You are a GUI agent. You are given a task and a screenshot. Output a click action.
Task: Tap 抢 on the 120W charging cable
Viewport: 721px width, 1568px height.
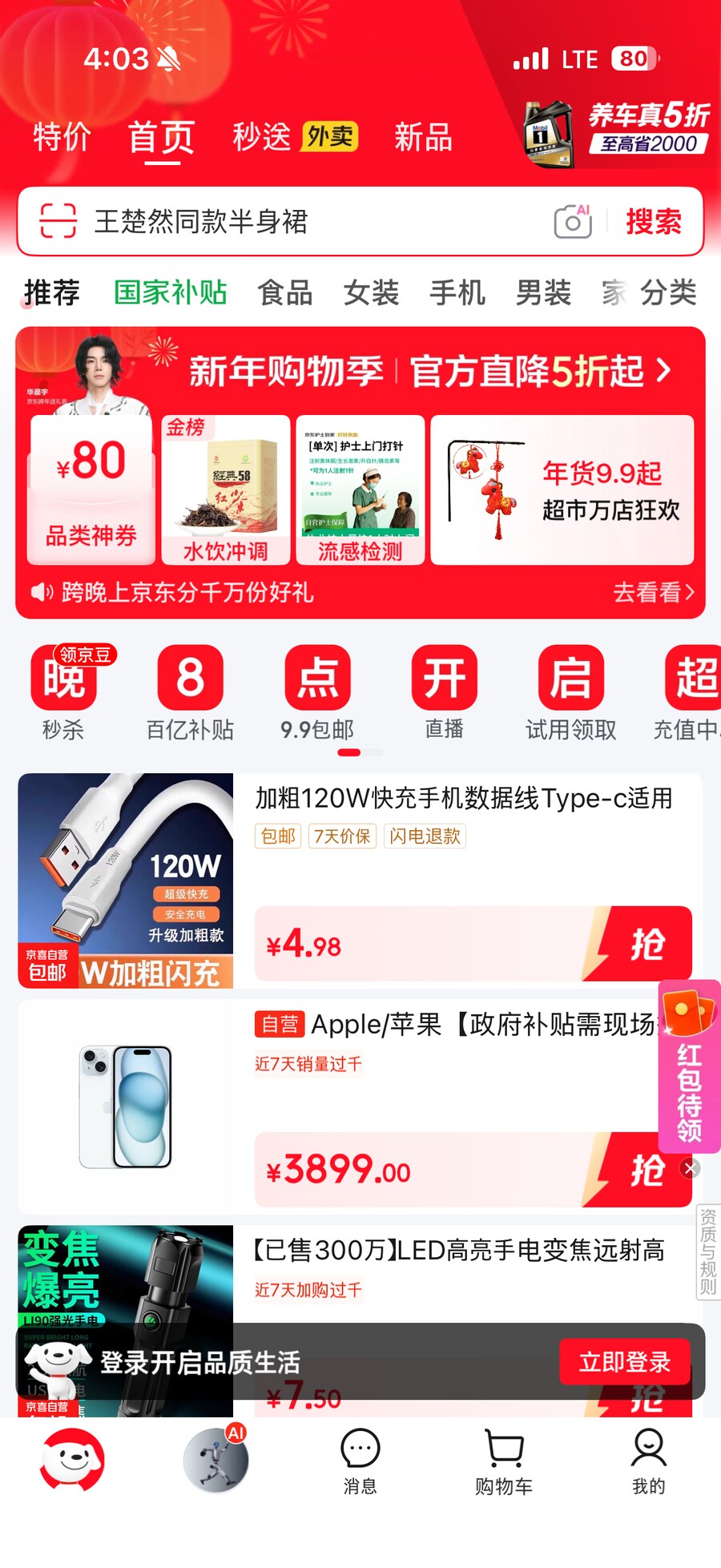click(x=646, y=944)
